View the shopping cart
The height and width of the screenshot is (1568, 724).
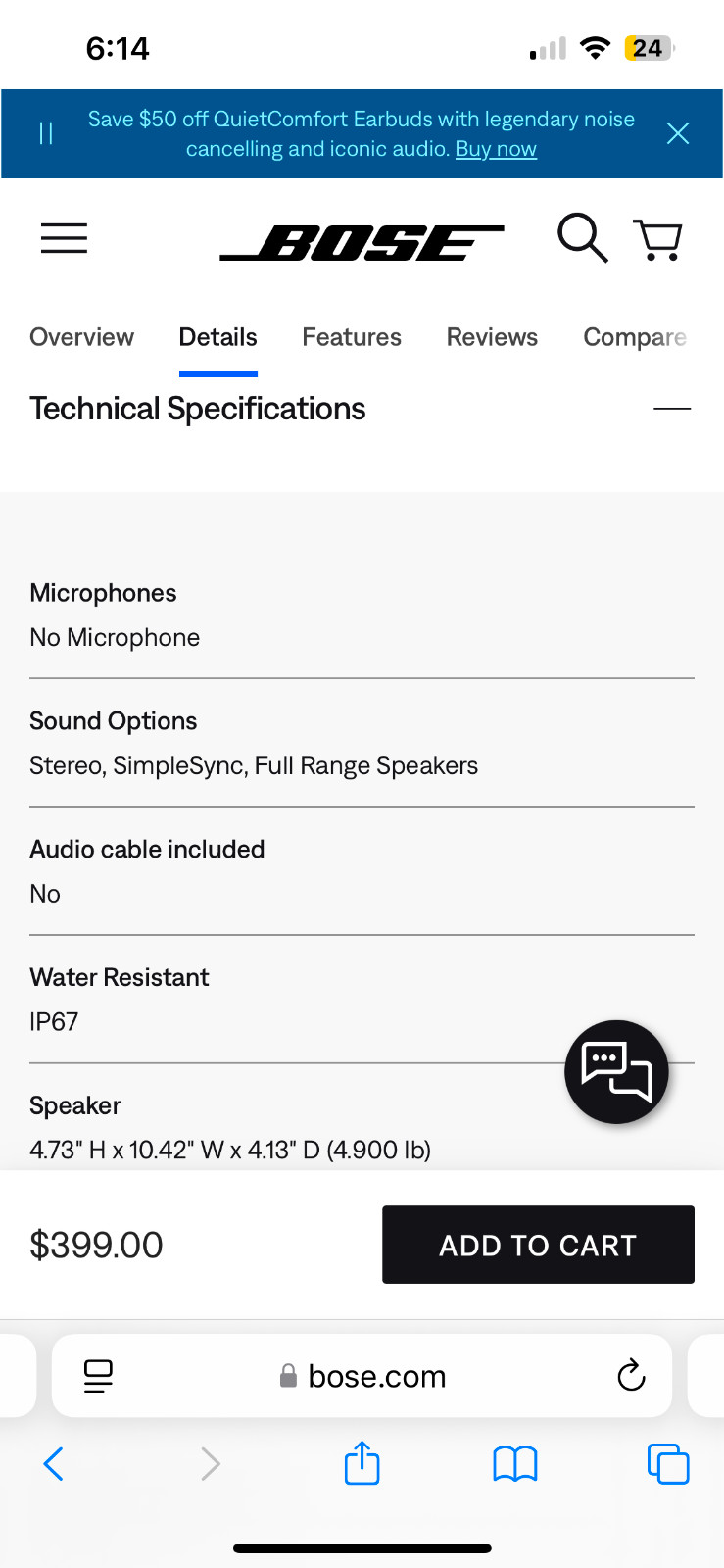(658, 239)
